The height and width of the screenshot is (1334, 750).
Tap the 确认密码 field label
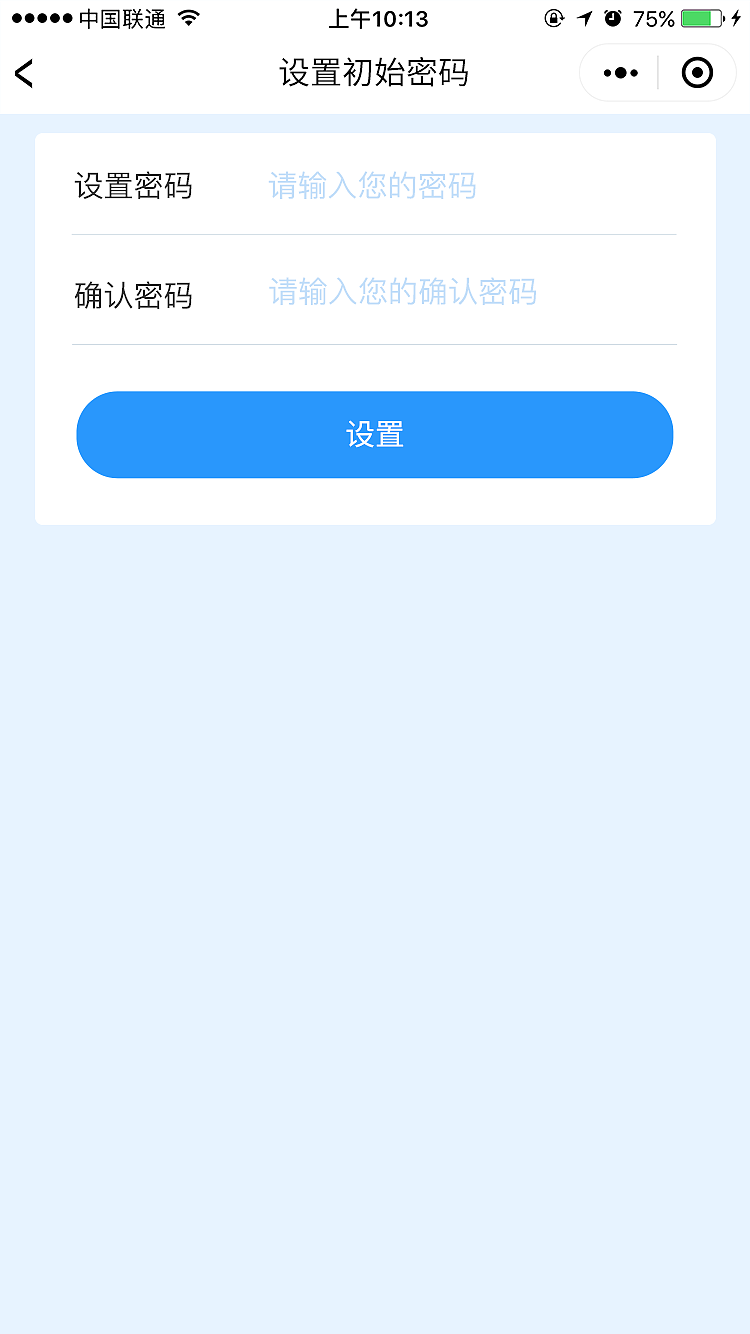(x=135, y=292)
